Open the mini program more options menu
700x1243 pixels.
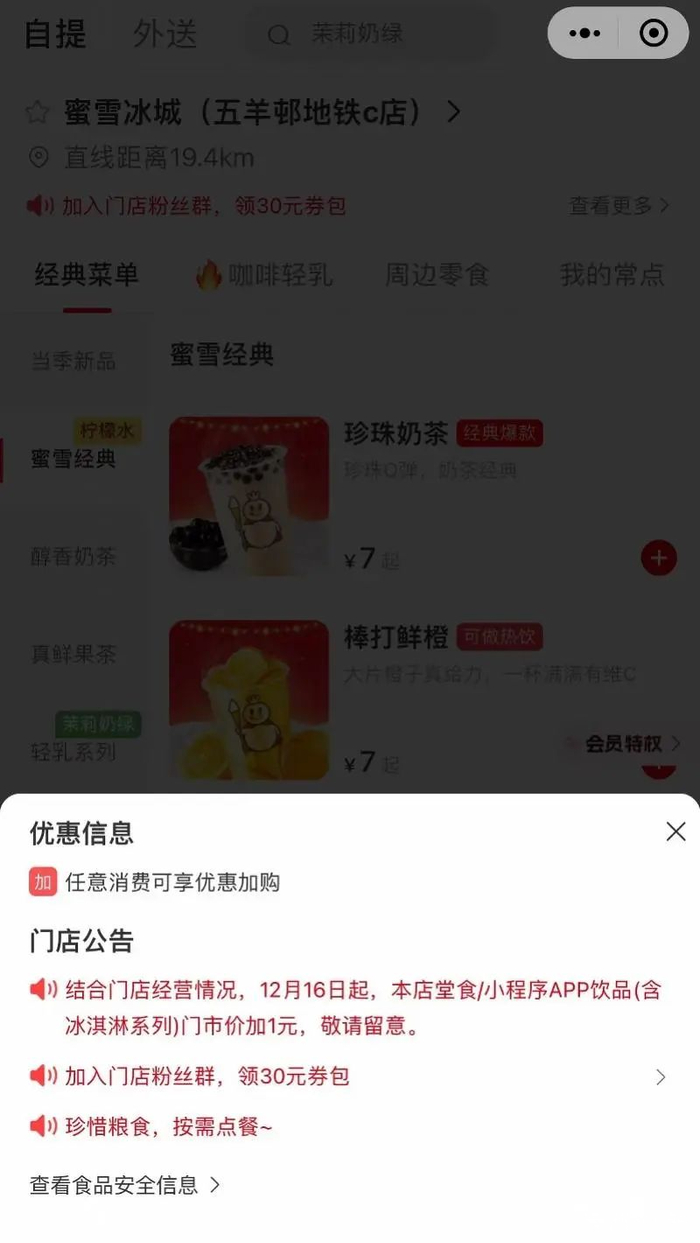click(584, 33)
